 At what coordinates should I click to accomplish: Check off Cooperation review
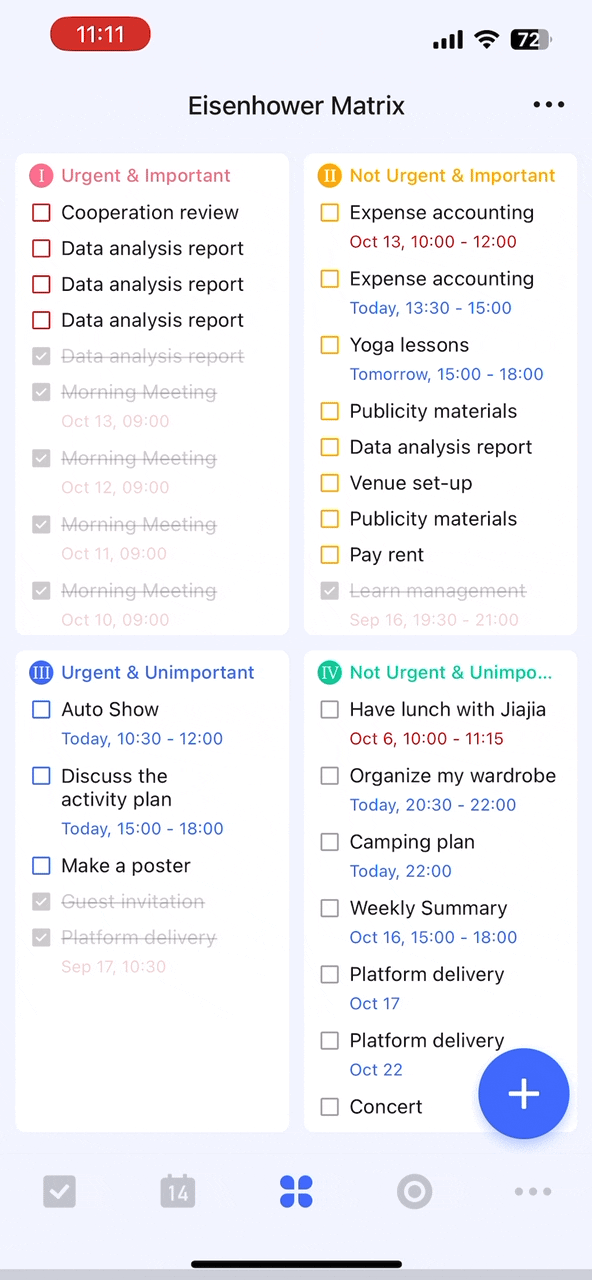(x=41, y=212)
